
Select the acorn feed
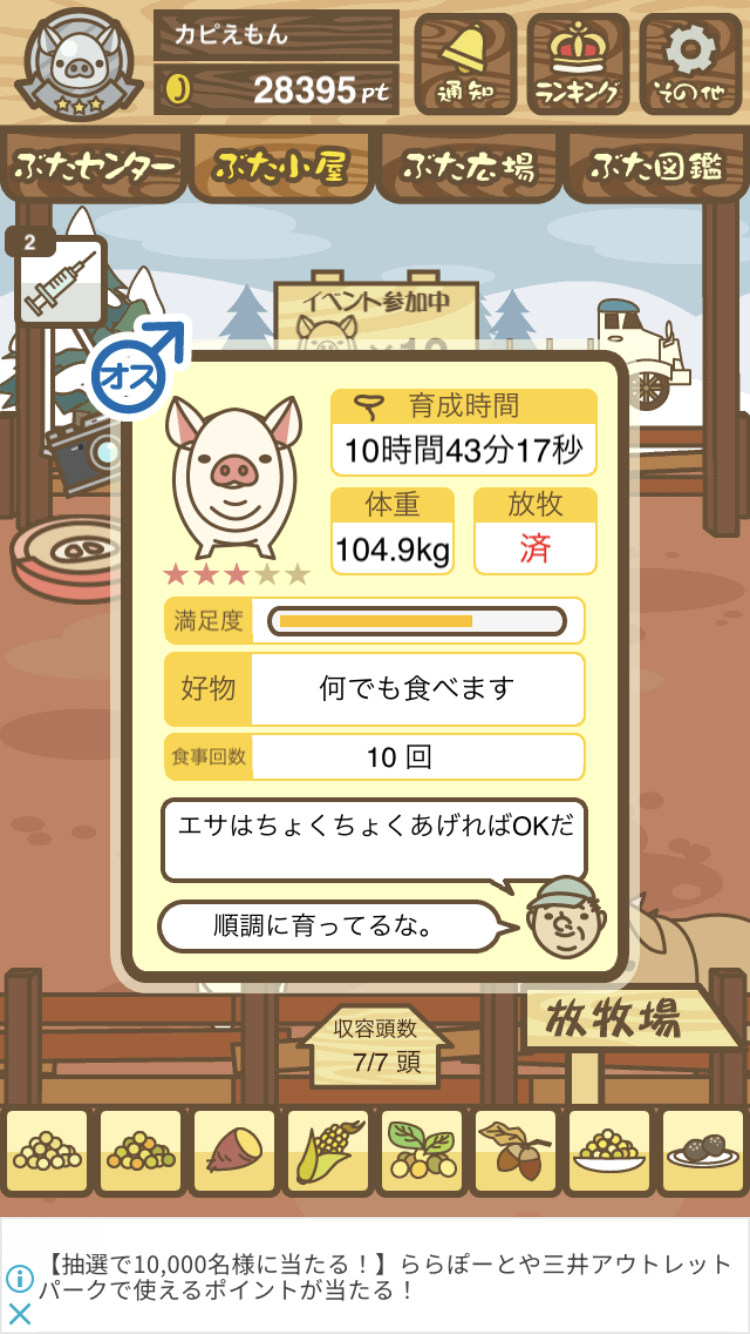[x=515, y=1152]
